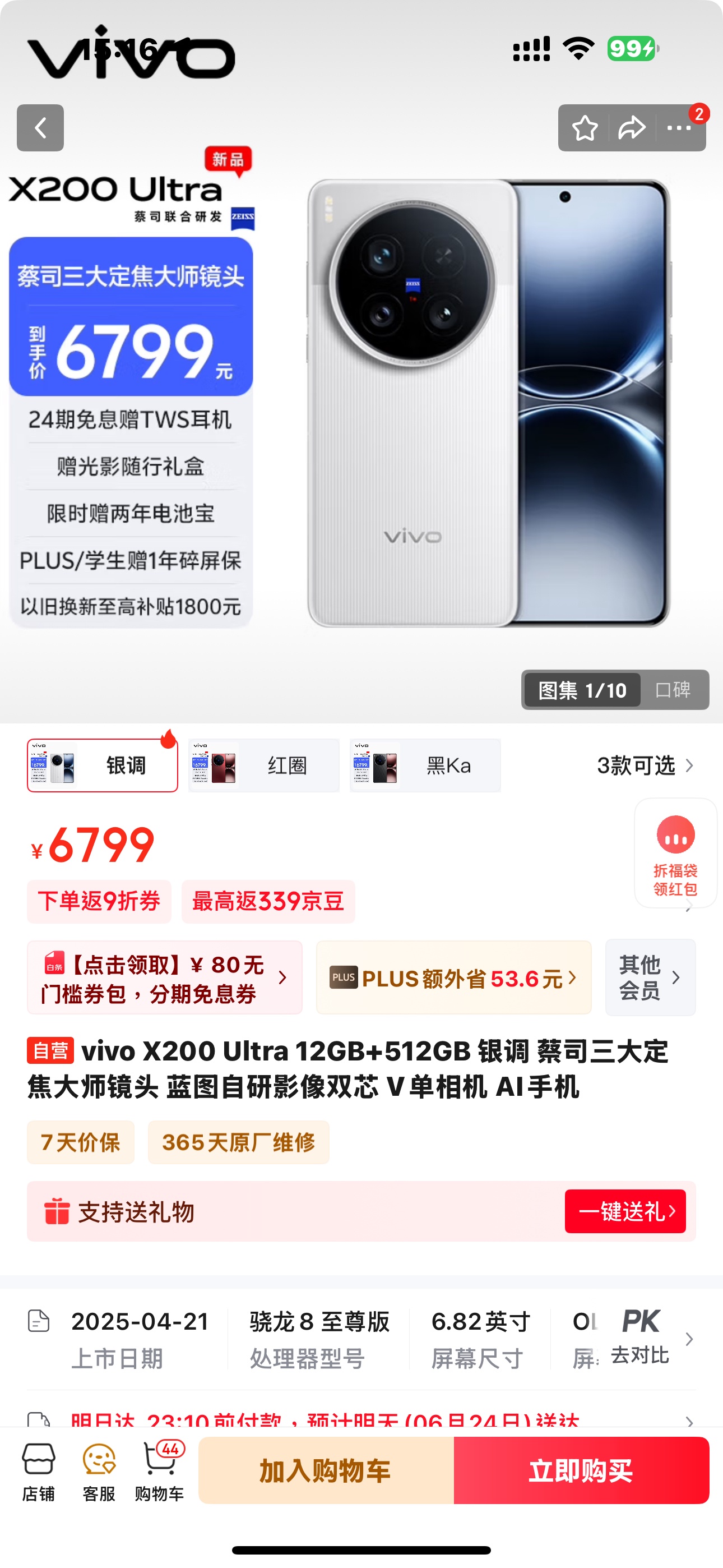Open the 拆福袋领红包 floating widget
The width and height of the screenshot is (723, 1568).
675,854
